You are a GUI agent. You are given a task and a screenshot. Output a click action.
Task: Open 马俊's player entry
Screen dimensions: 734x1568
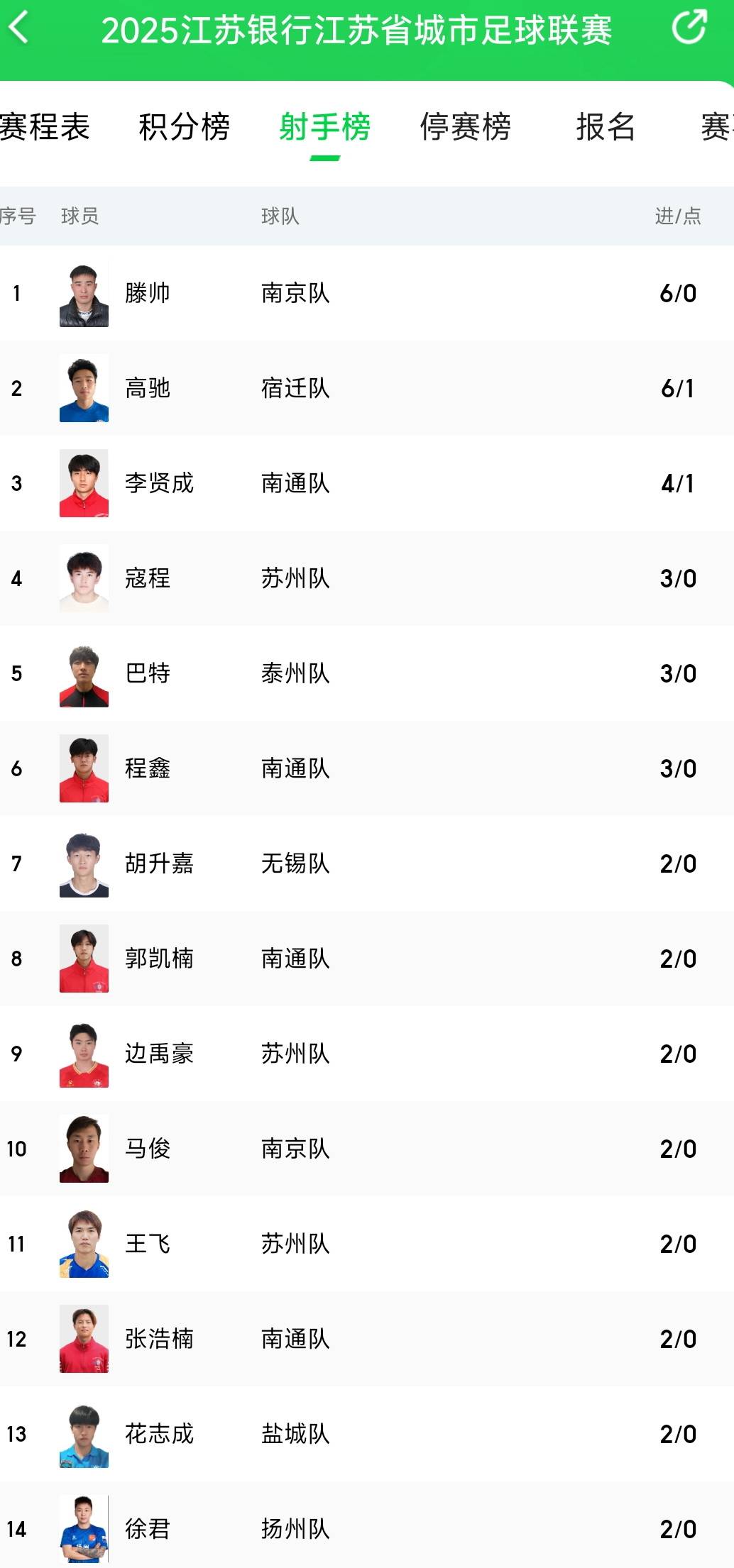(x=148, y=1149)
